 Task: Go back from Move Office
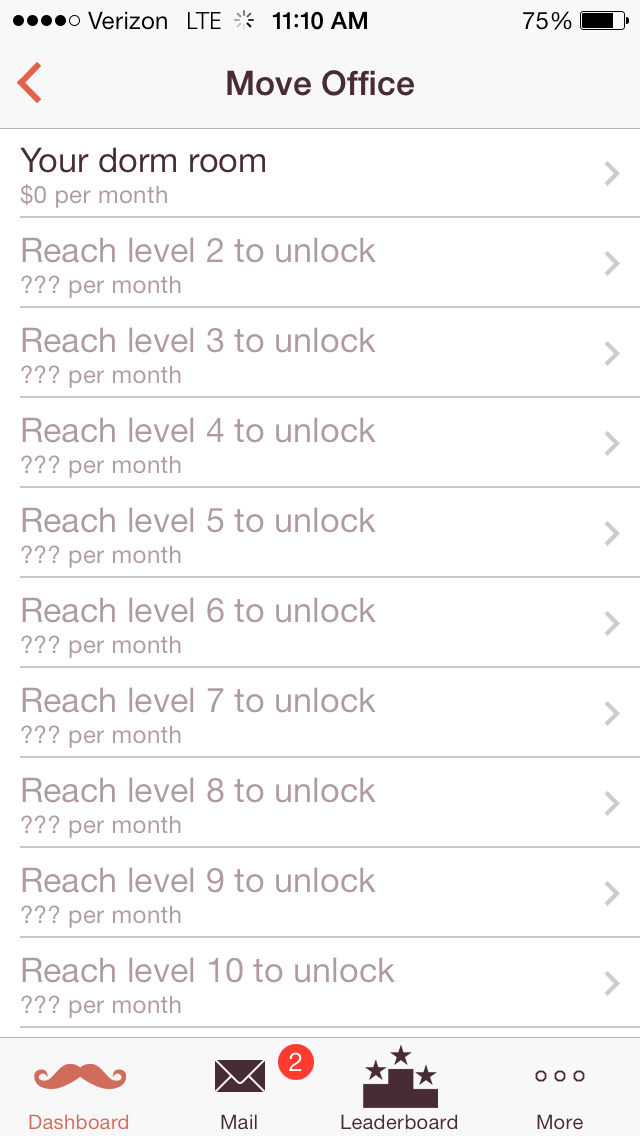click(30, 83)
